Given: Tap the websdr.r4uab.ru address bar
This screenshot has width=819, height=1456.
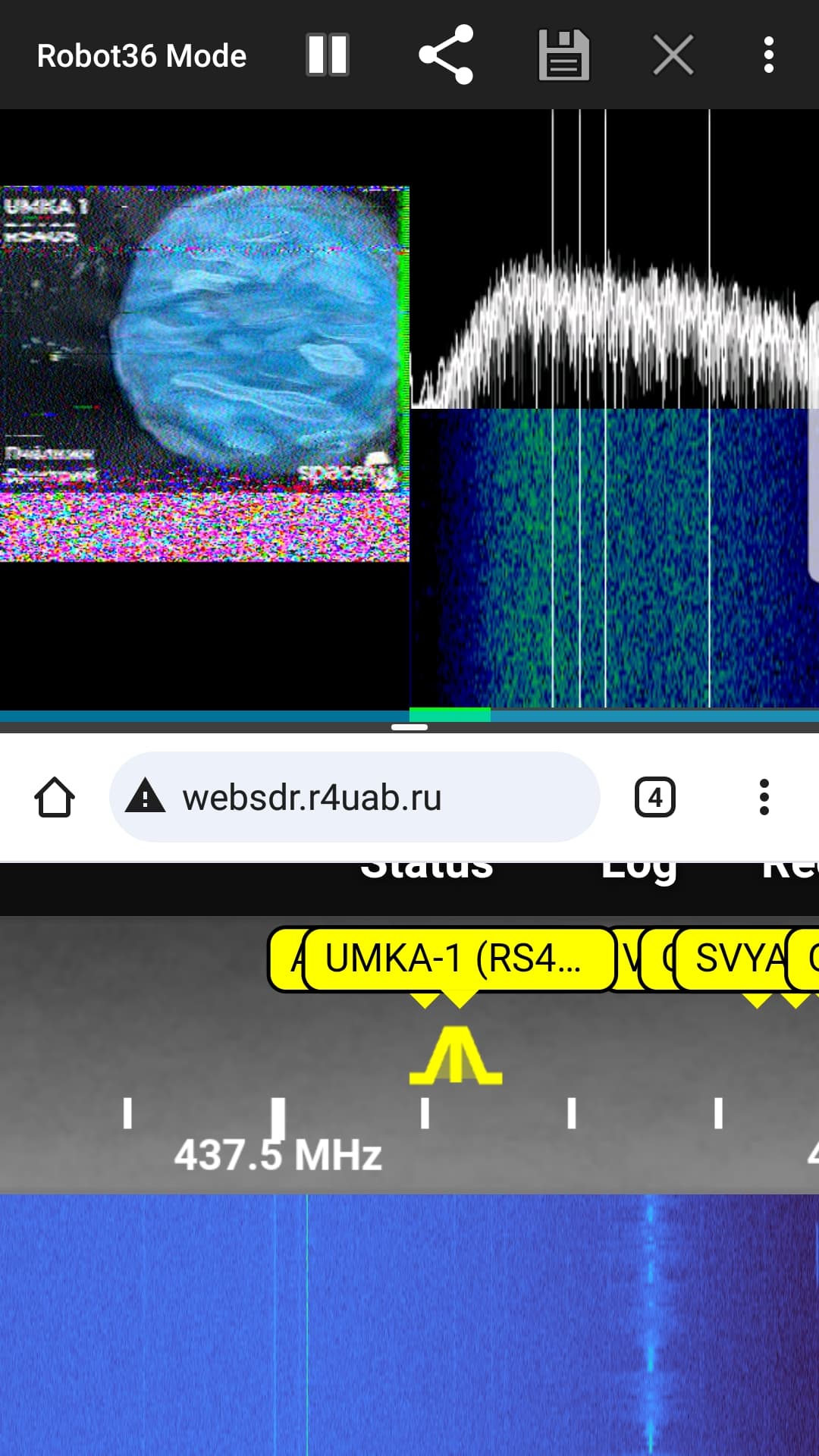Looking at the screenshot, I should pos(355,797).
